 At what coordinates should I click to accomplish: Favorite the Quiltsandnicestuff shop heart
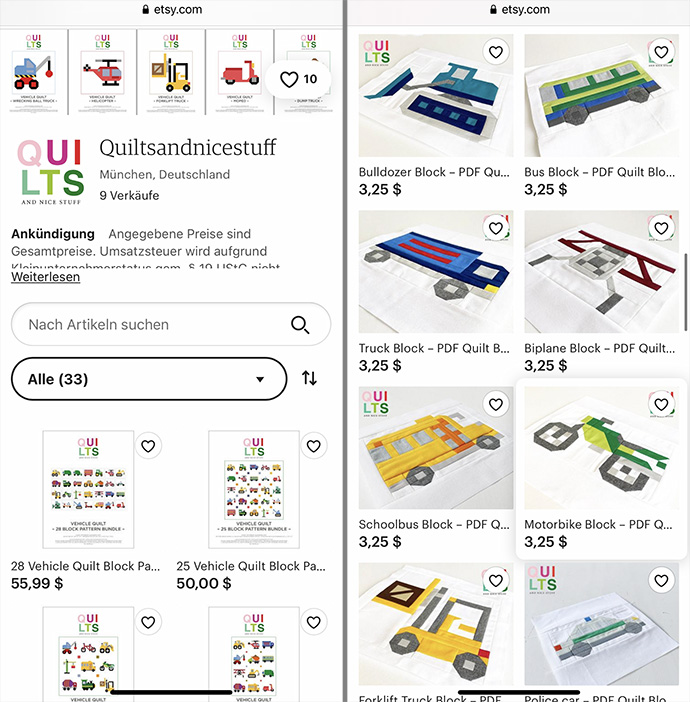299,79
